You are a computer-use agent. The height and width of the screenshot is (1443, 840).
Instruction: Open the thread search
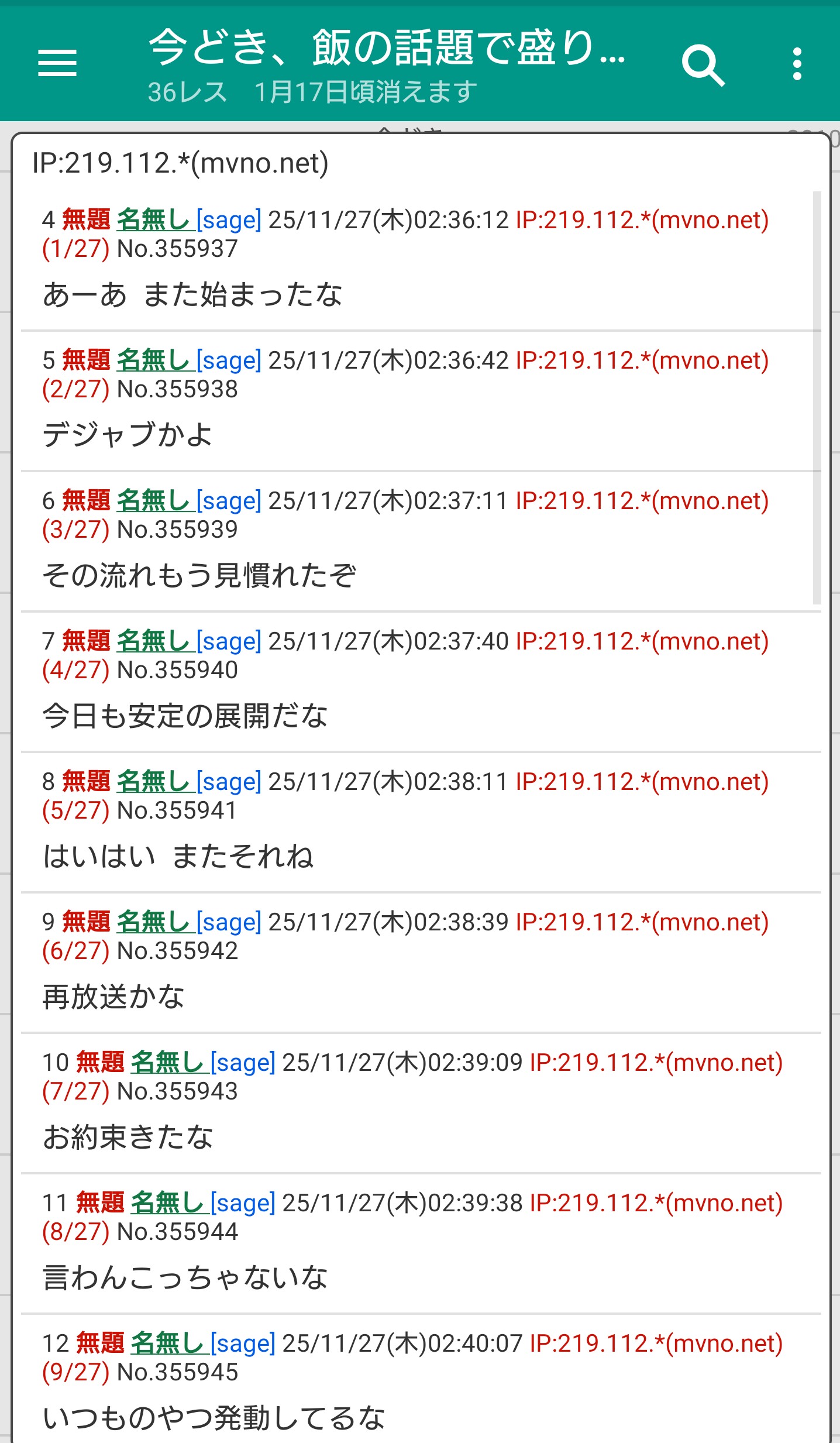[x=703, y=64]
